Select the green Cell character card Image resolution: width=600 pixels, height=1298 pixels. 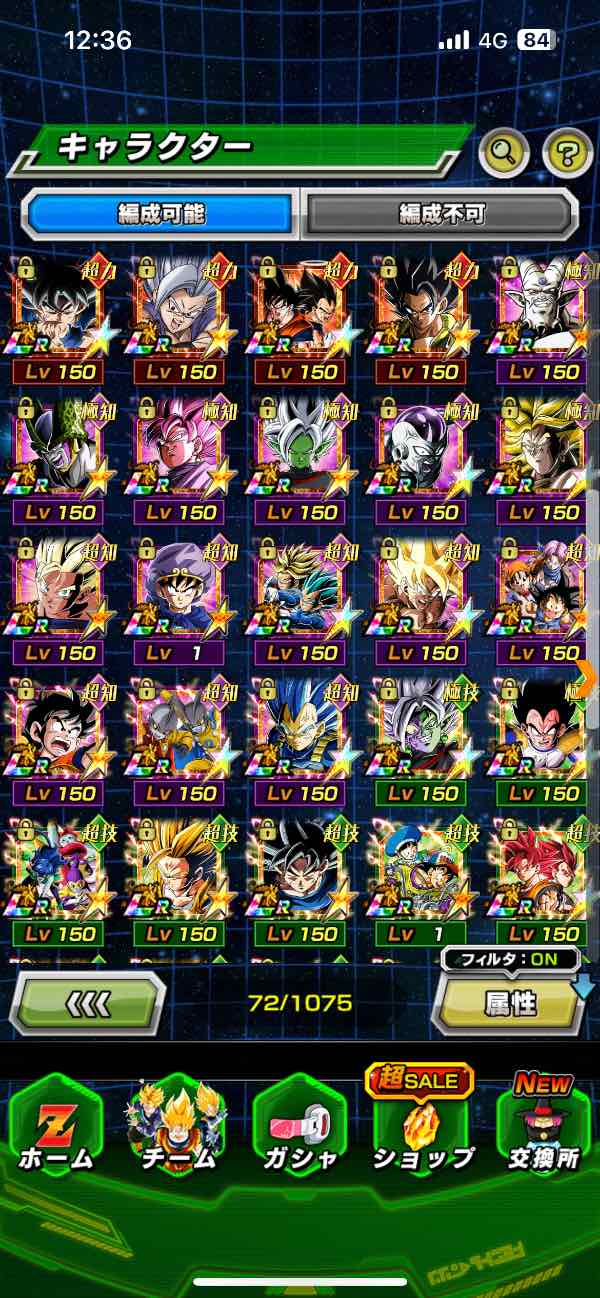(x=58, y=455)
